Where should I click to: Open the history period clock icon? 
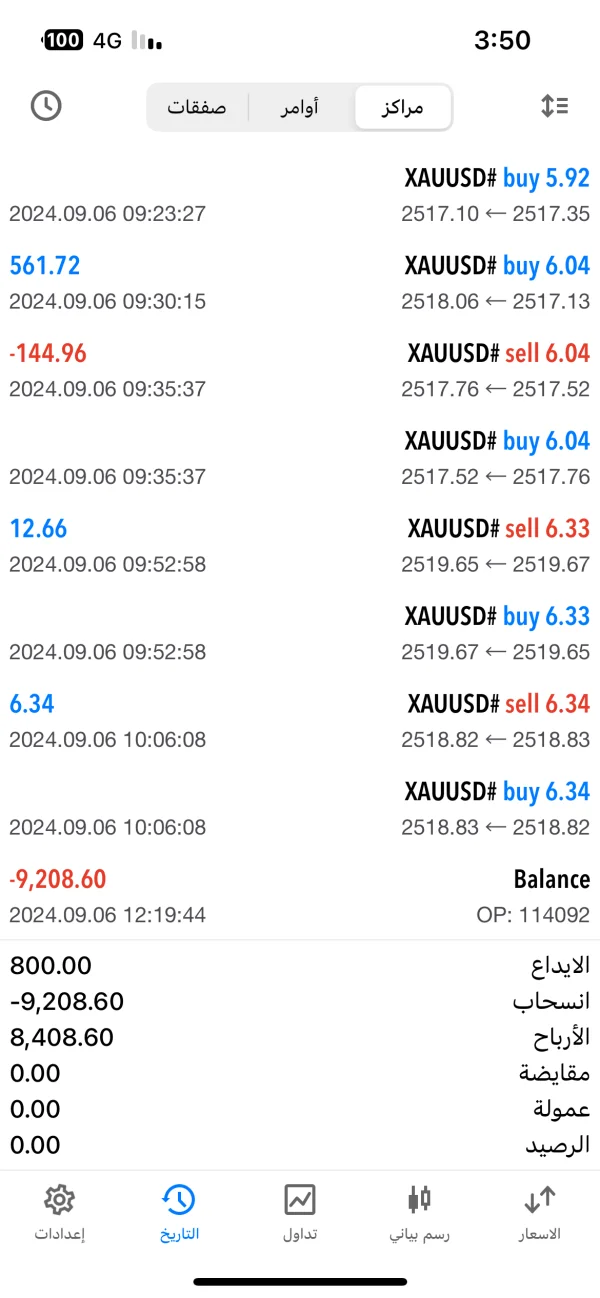click(x=46, y=106)
